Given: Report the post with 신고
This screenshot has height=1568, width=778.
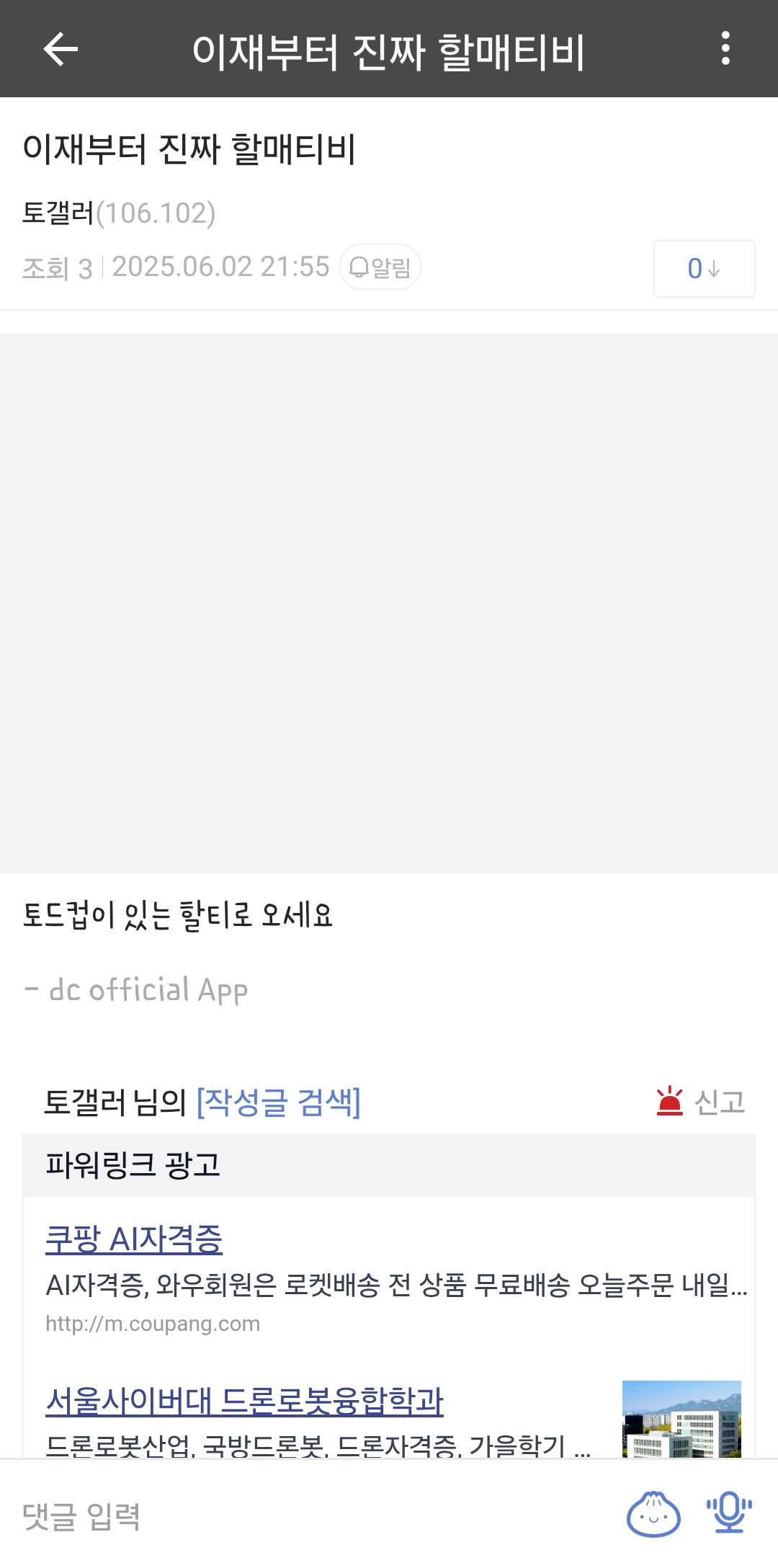Looking at the screenshot, I should tap(701, 1102).
